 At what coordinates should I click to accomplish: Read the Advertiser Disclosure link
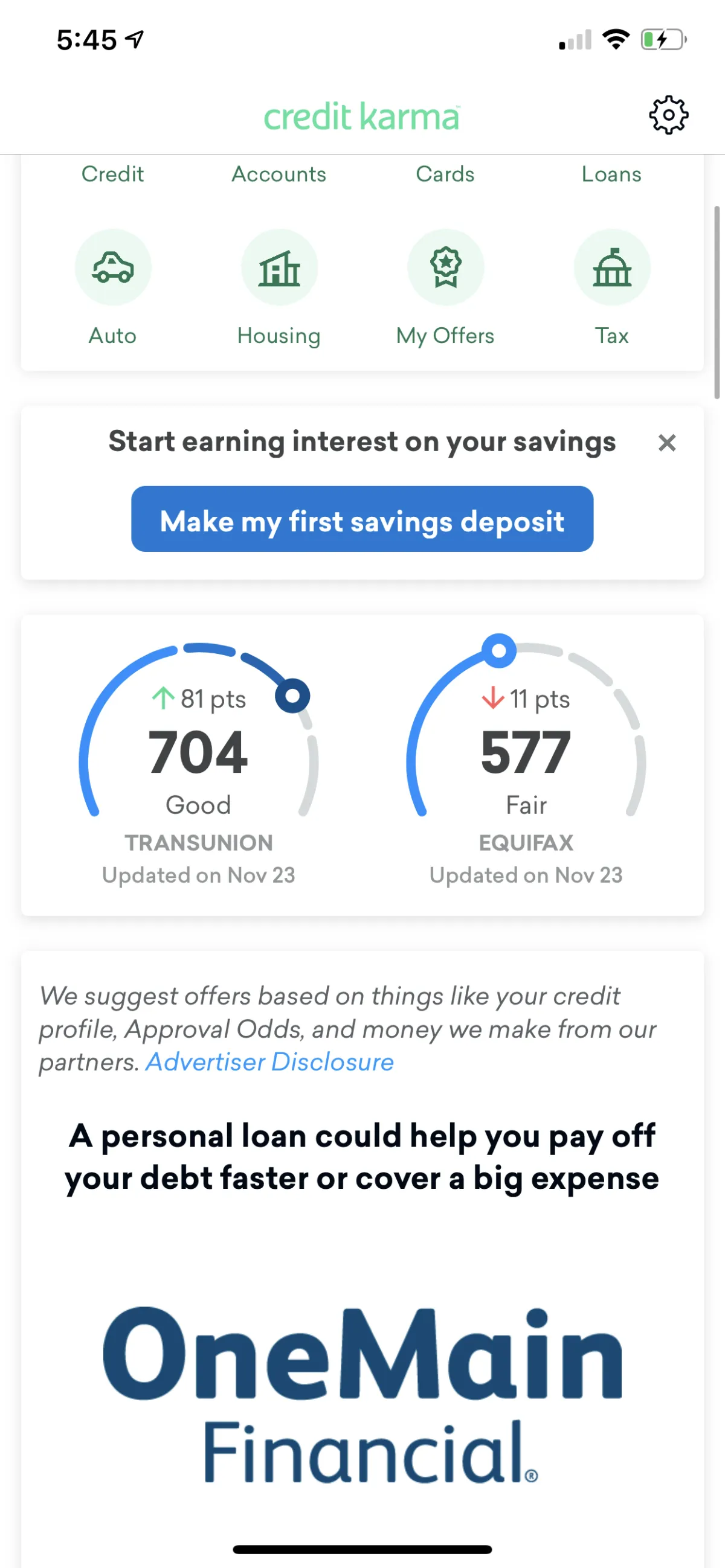[x=269, y=1062]
